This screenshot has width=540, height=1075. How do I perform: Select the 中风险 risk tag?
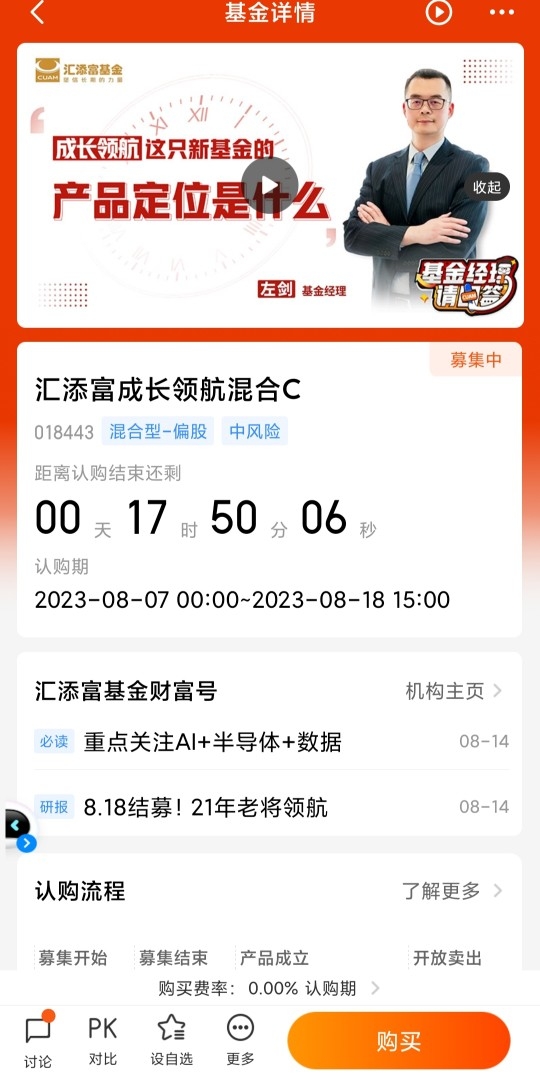coord(255,432)
